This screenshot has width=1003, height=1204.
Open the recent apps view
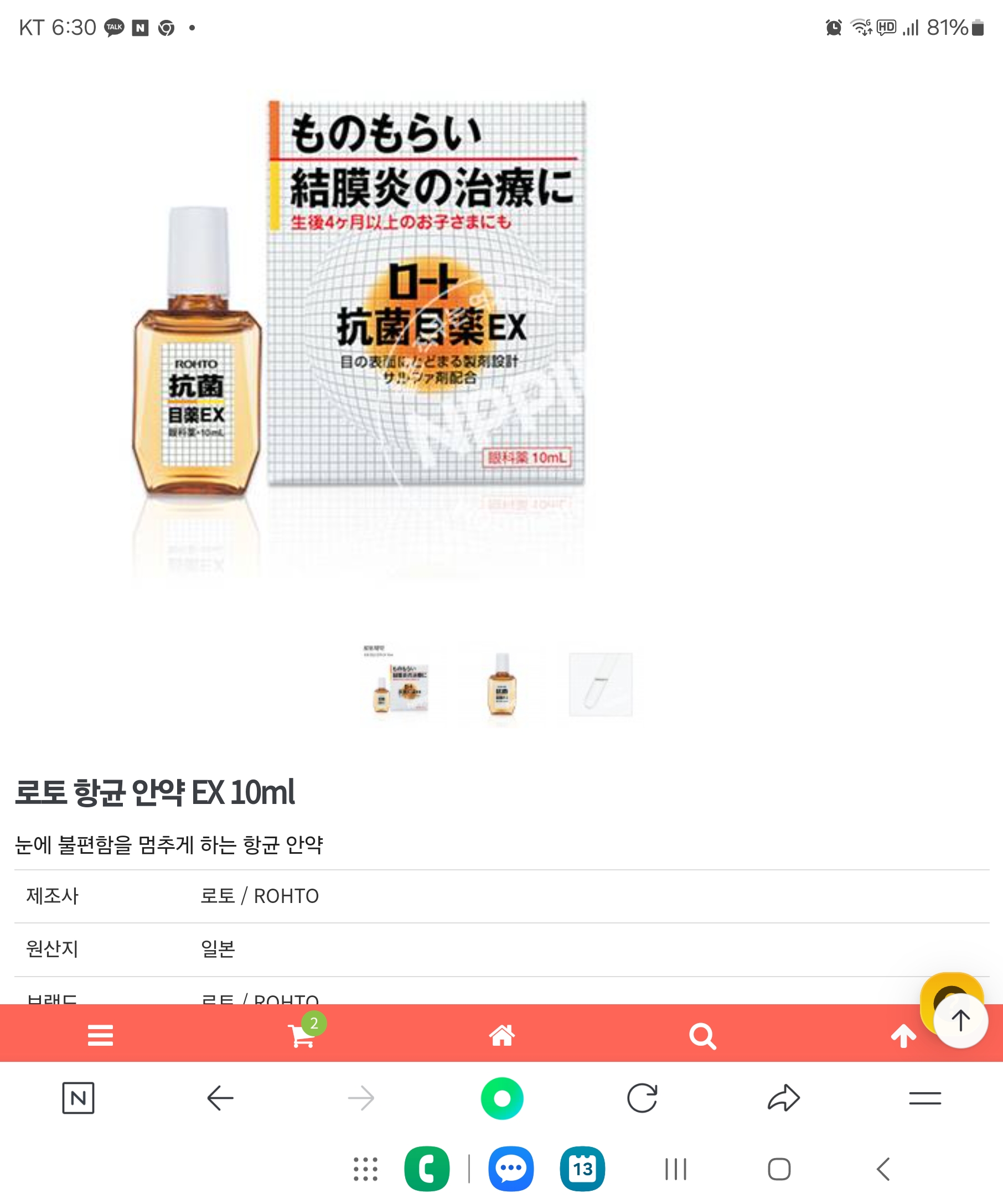(675, 1169)
